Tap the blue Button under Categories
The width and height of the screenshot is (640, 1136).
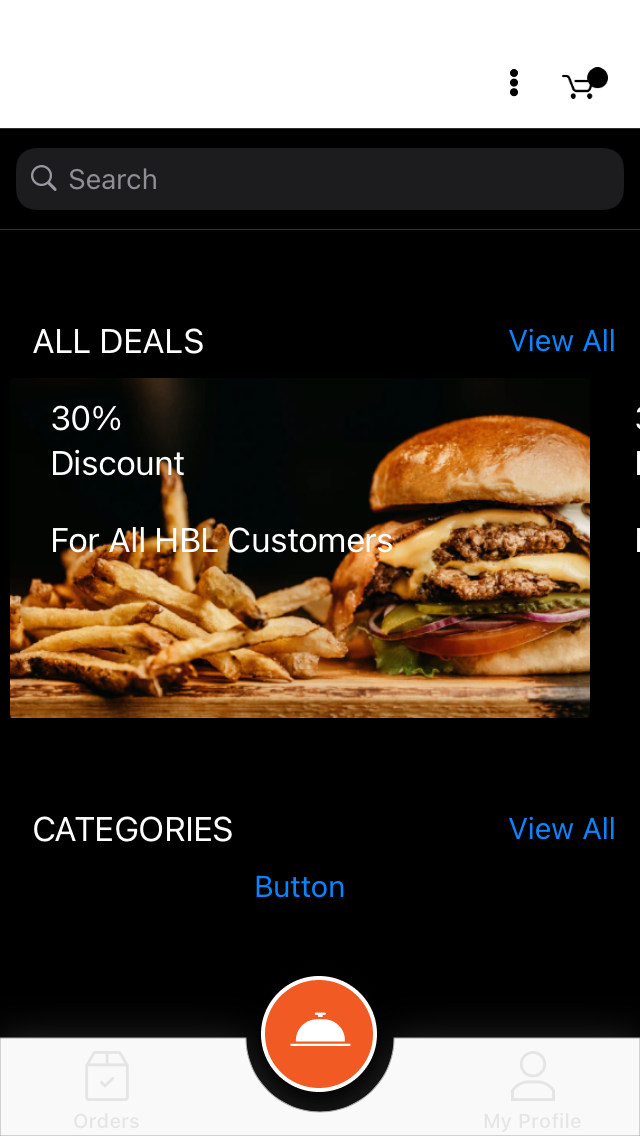pos(299,887)
